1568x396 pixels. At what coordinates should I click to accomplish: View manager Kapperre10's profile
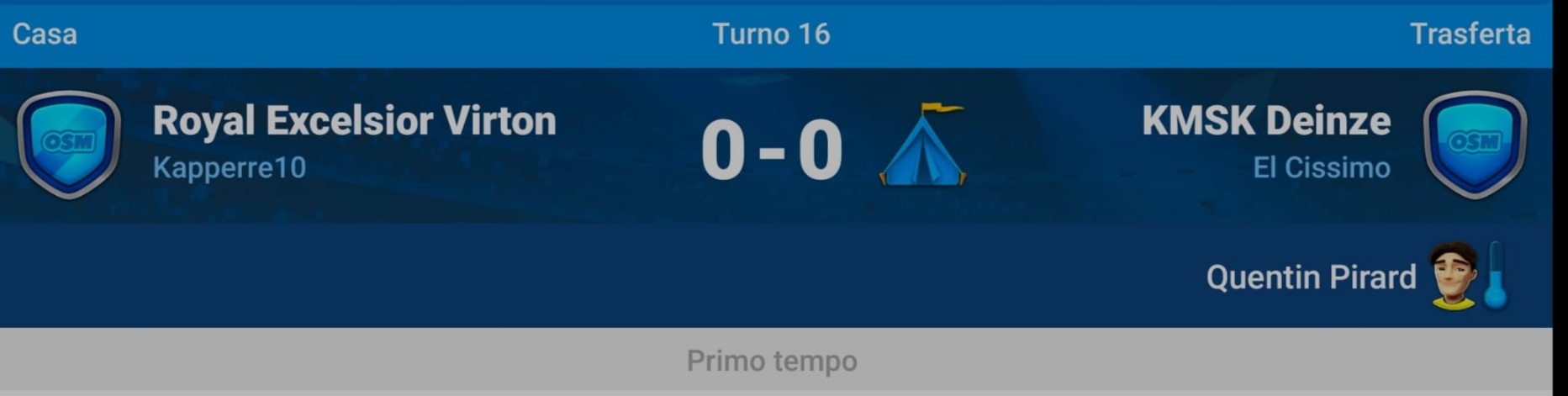click(229, 168)
